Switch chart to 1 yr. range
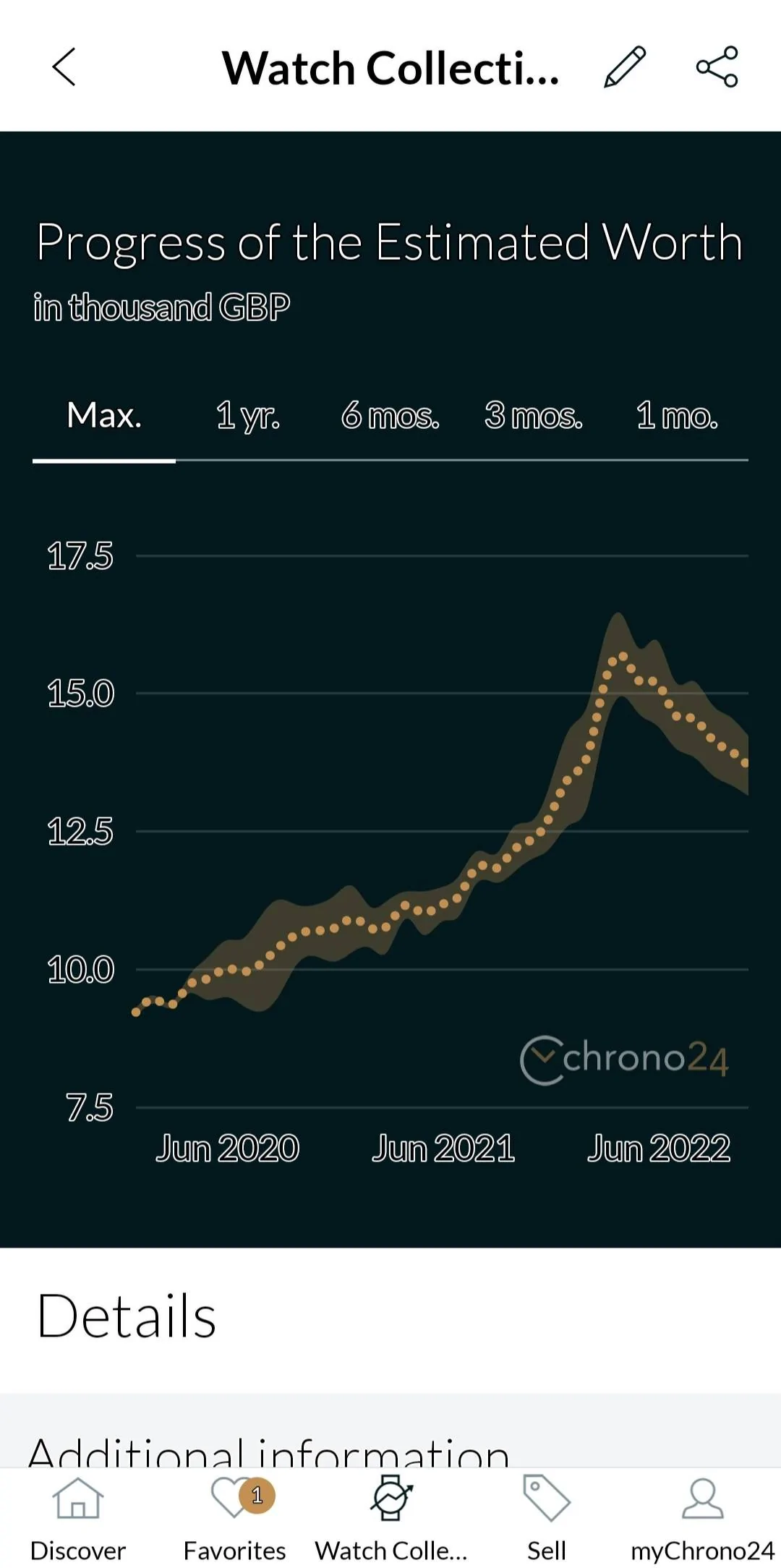Image resolution: width=781 pixels, height=1568 pixels. click(x=248, y=416)
